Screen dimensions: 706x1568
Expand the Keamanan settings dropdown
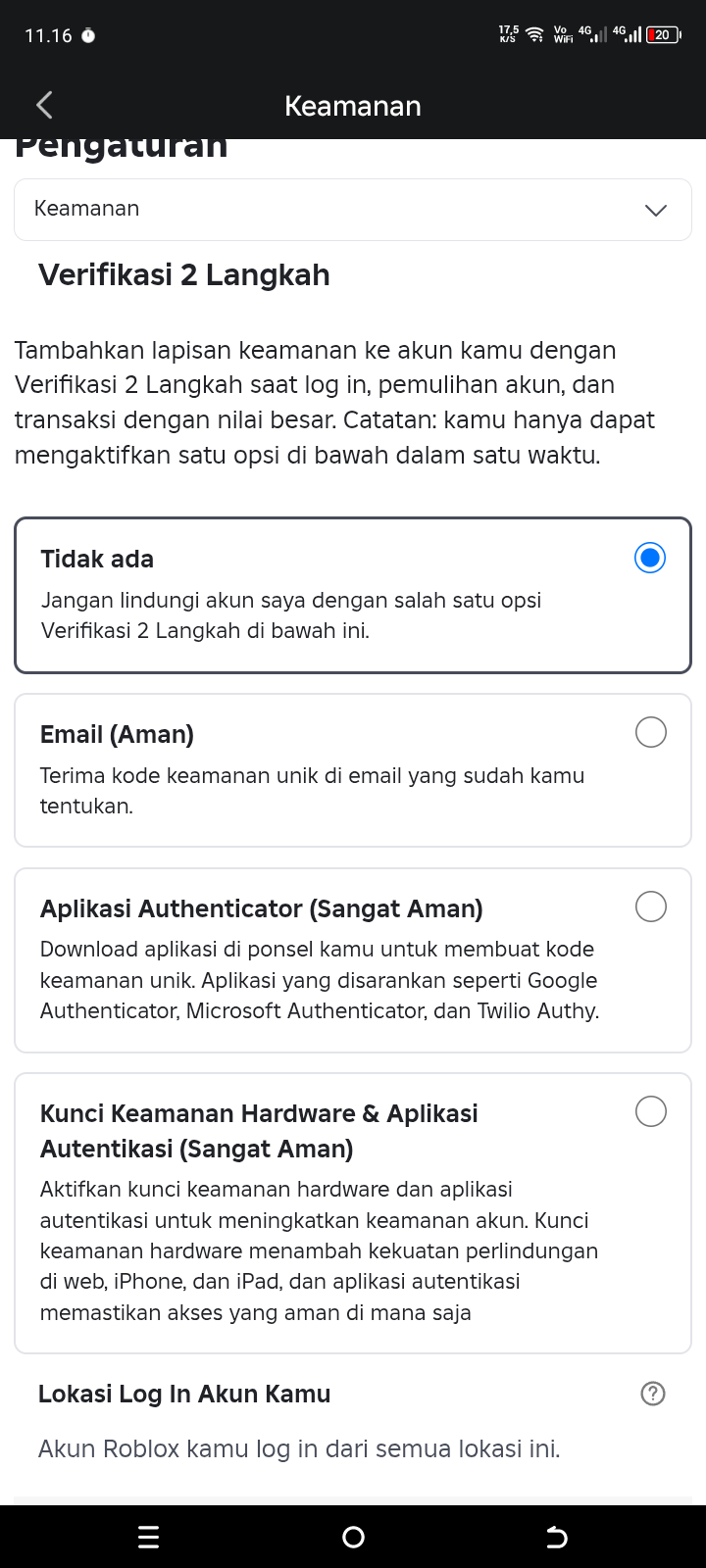353,210
